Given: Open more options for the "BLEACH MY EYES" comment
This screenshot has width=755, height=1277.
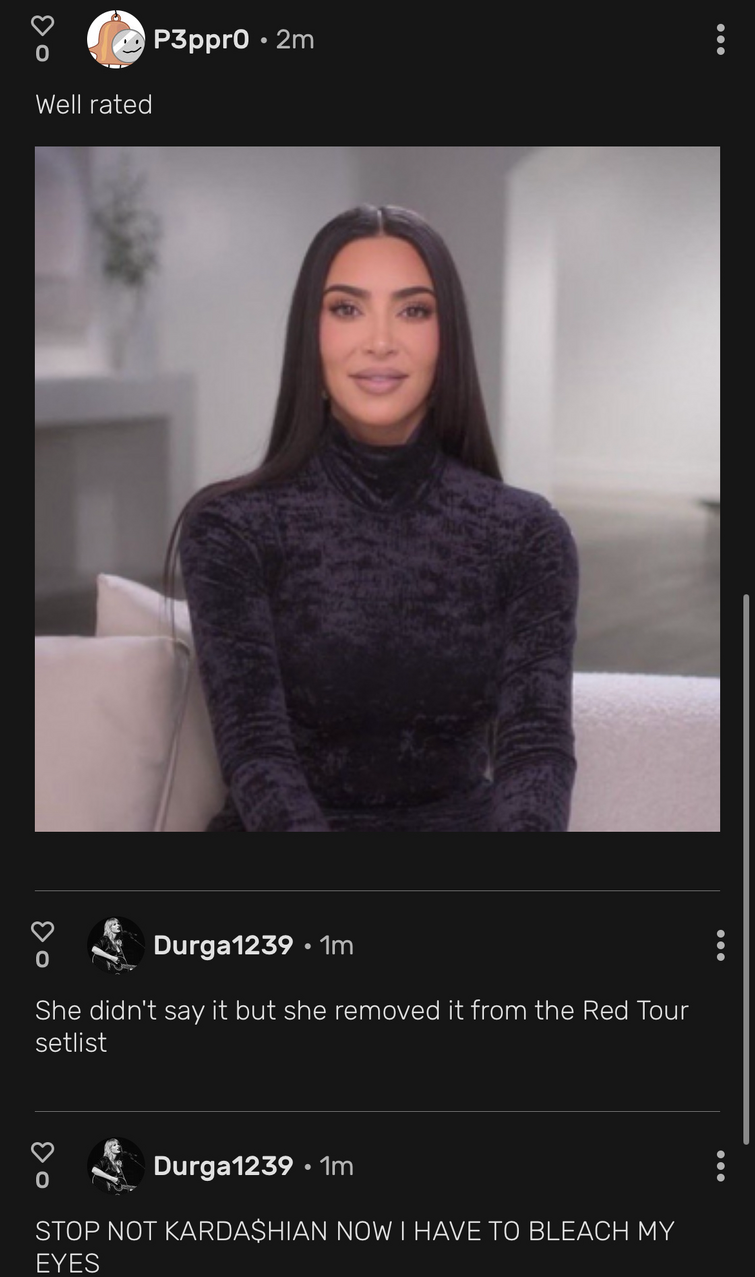Looking at the screenshot, I should (x=720, y=1166).
